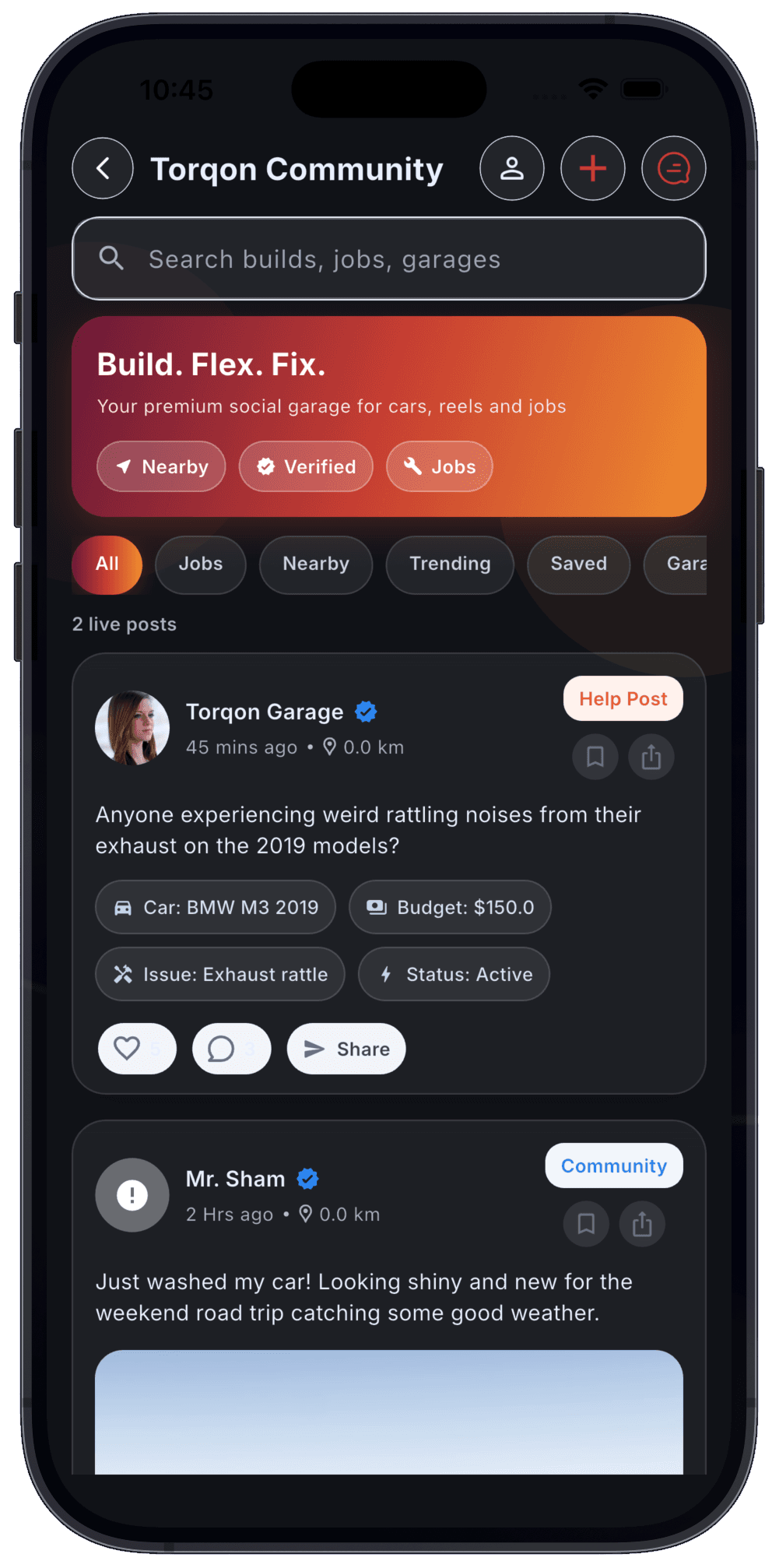Tap share icon on Mr. Sham's post
This screenshot has width=772, height=1568.
coord(642,1224)
